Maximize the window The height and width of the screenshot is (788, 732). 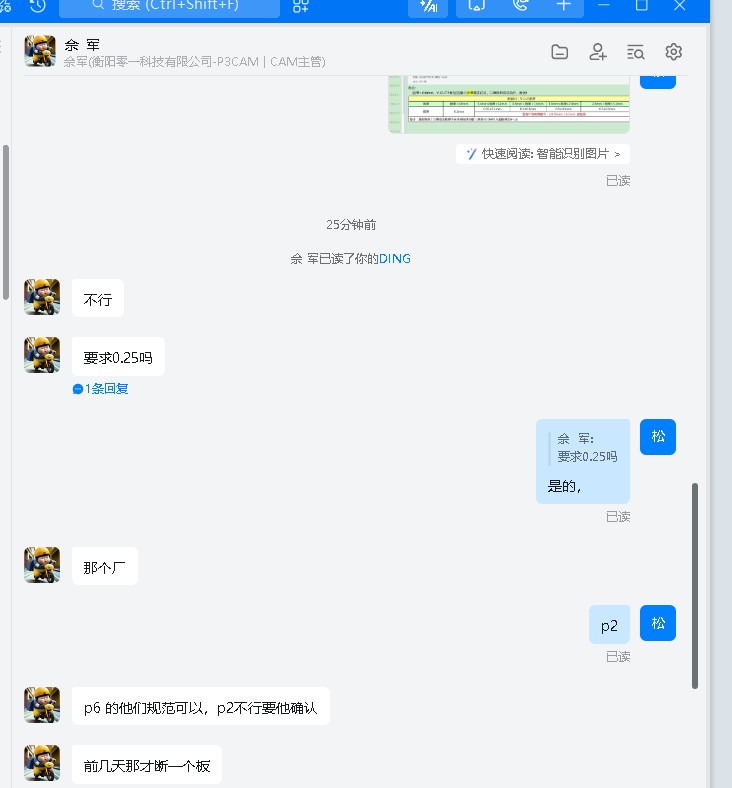642,6
